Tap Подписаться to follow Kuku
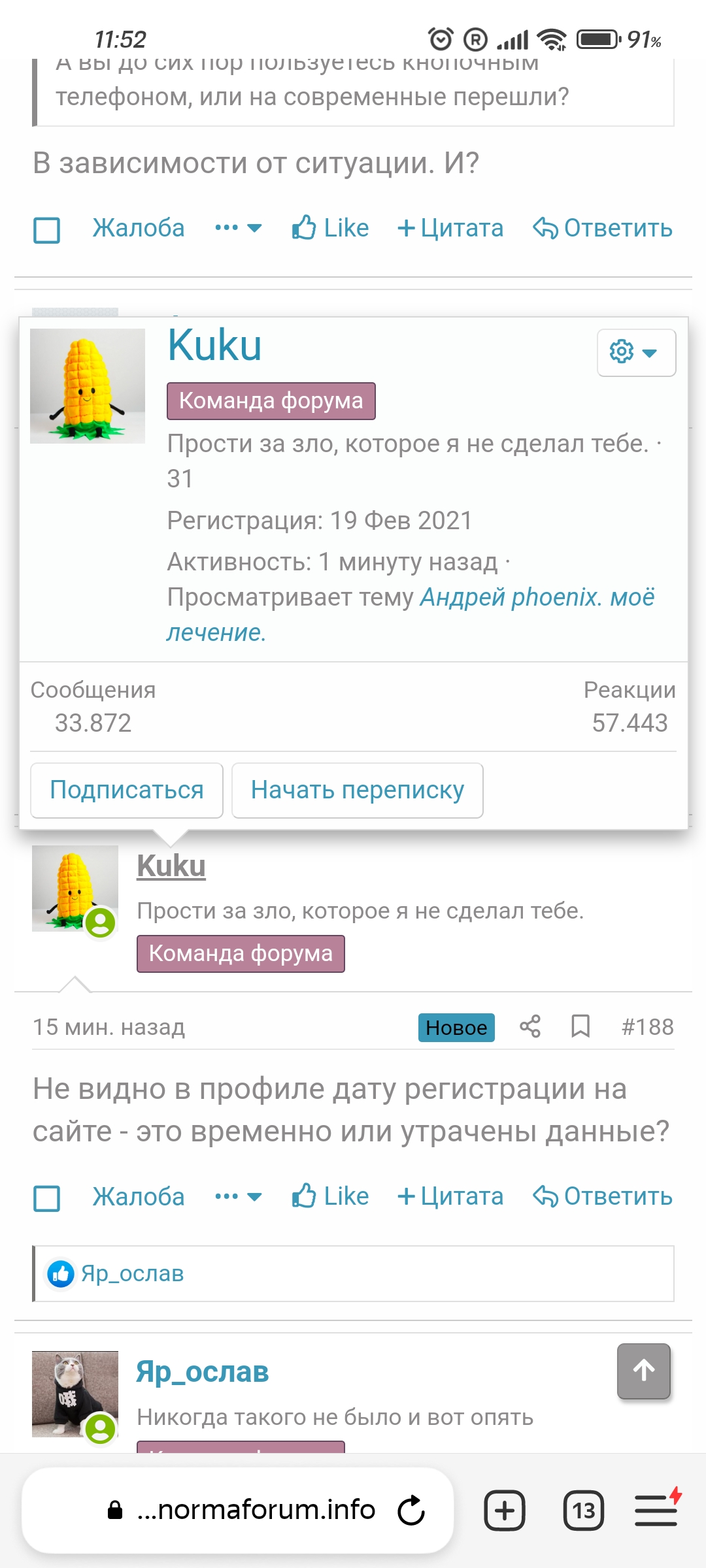This screenshot has width=706, height=1568. point(127,791)
